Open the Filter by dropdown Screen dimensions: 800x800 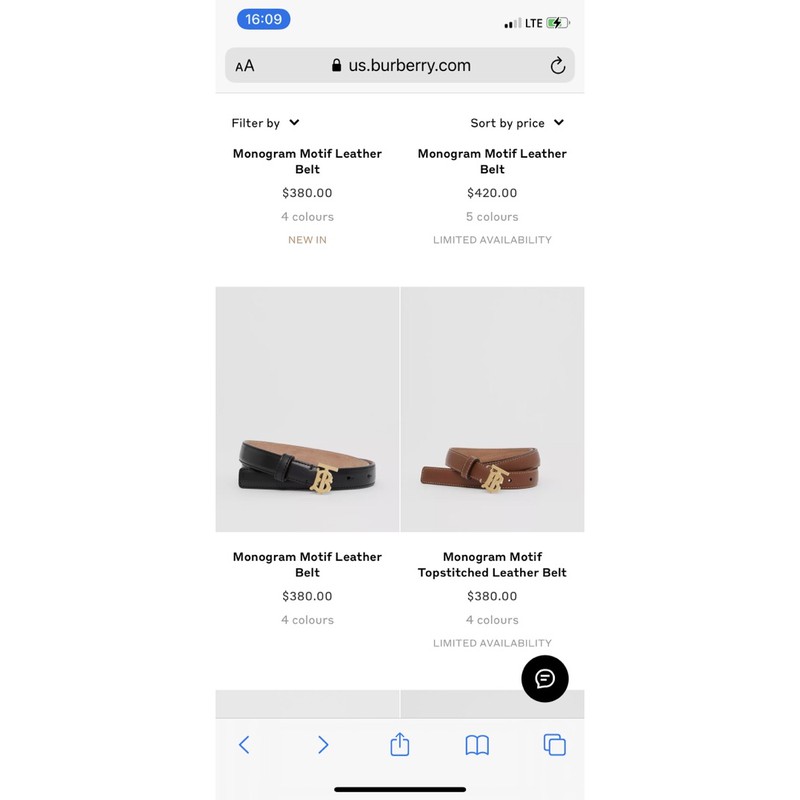(265, 123)
